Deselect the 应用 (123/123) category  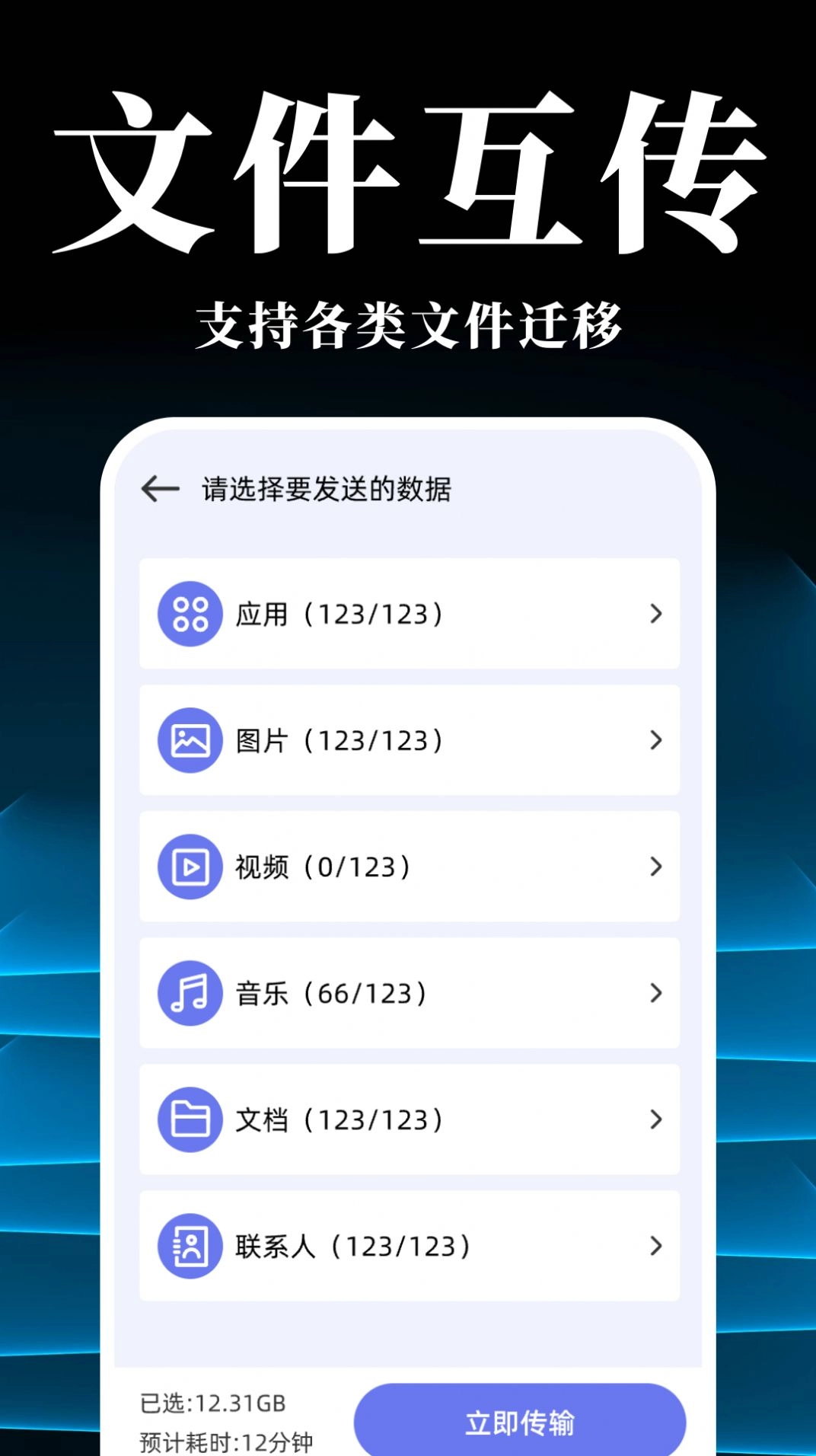point(409,614)
